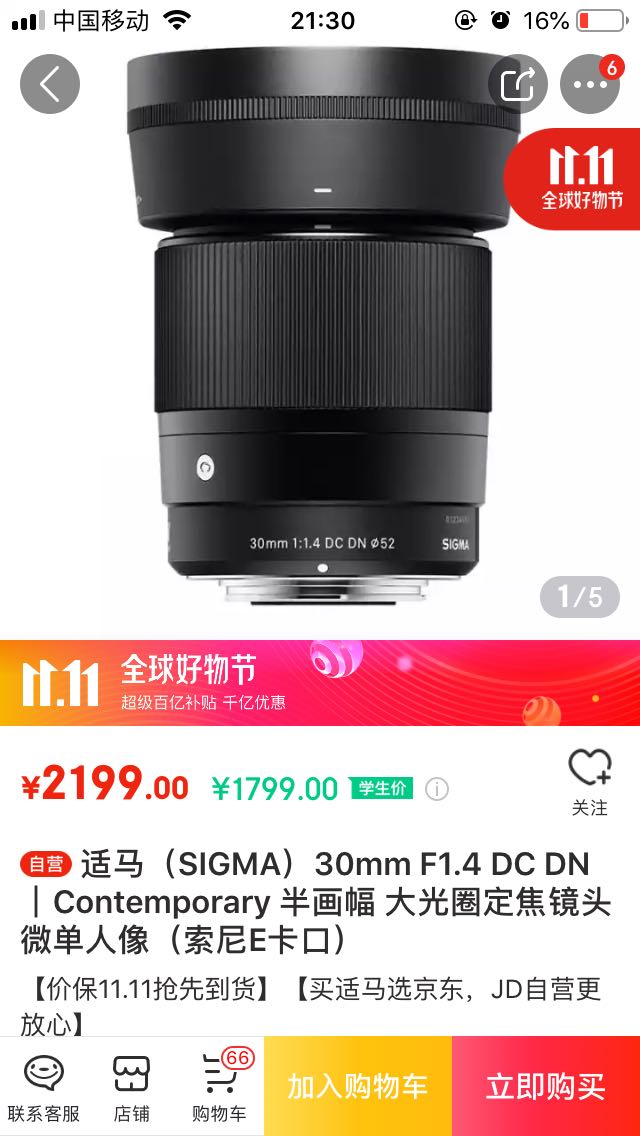Contact customer service via 联系客服
The width and height of the screenshot is (640, 1136).
click(x=44, y=1087)
